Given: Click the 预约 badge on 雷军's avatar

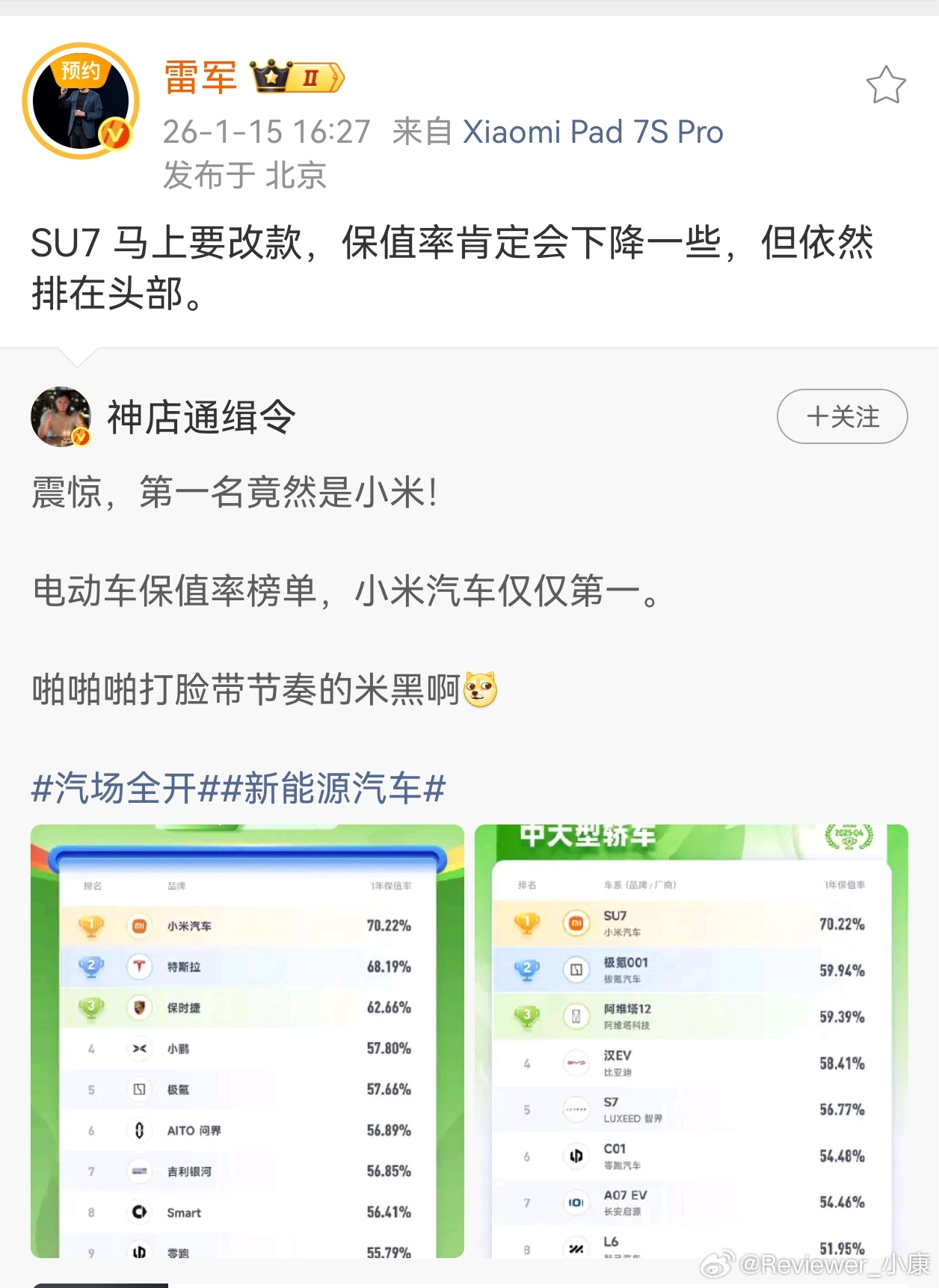Looking at the screenshot, I should tap(79, 69).
